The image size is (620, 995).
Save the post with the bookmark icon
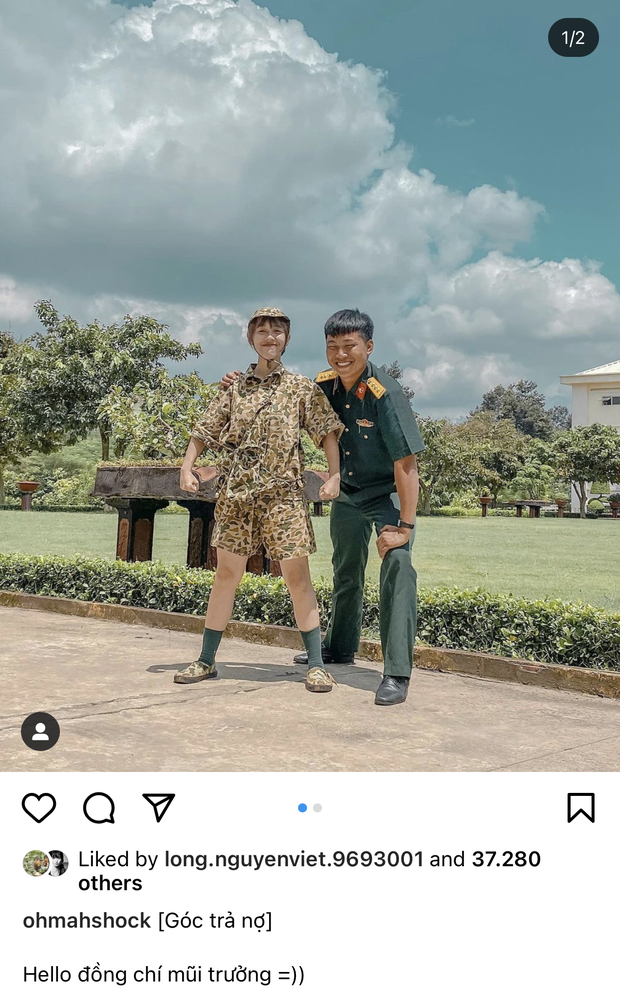tap(580, 807)
